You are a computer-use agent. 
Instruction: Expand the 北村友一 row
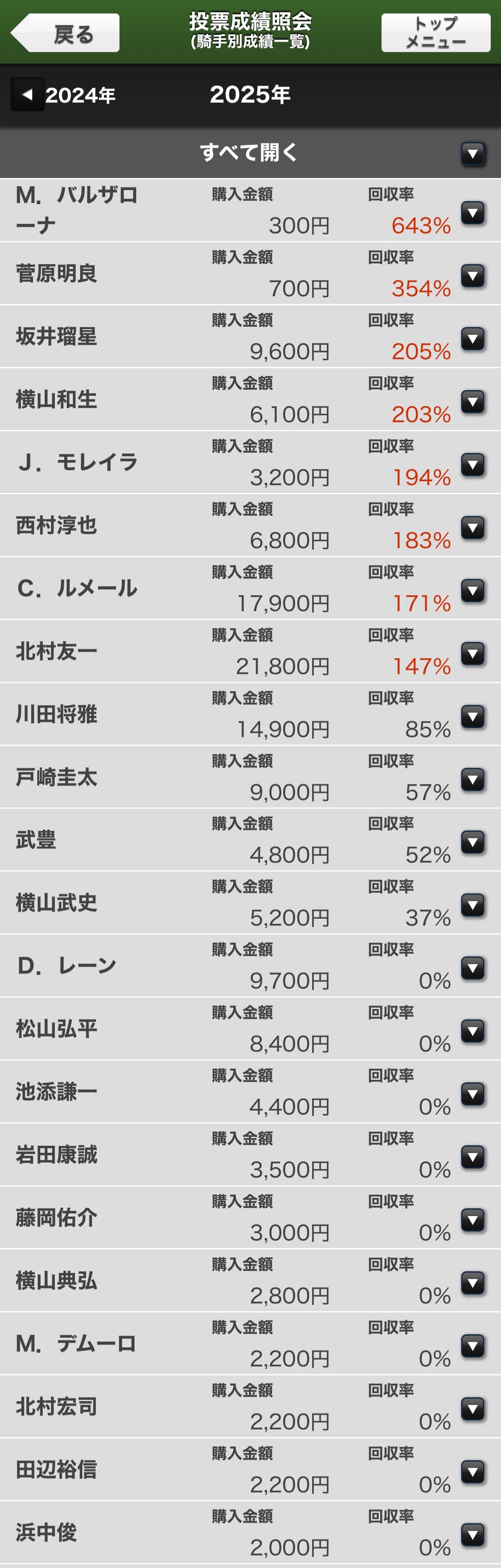coord(472,654)
